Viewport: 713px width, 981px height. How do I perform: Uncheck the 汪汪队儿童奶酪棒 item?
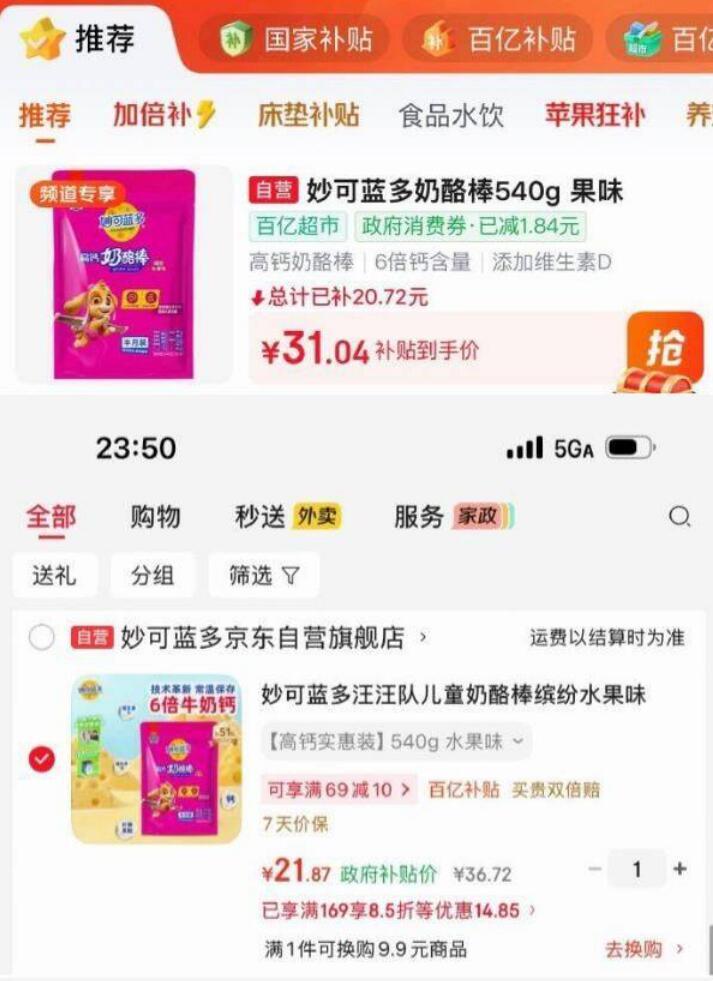tap(41, 759)
